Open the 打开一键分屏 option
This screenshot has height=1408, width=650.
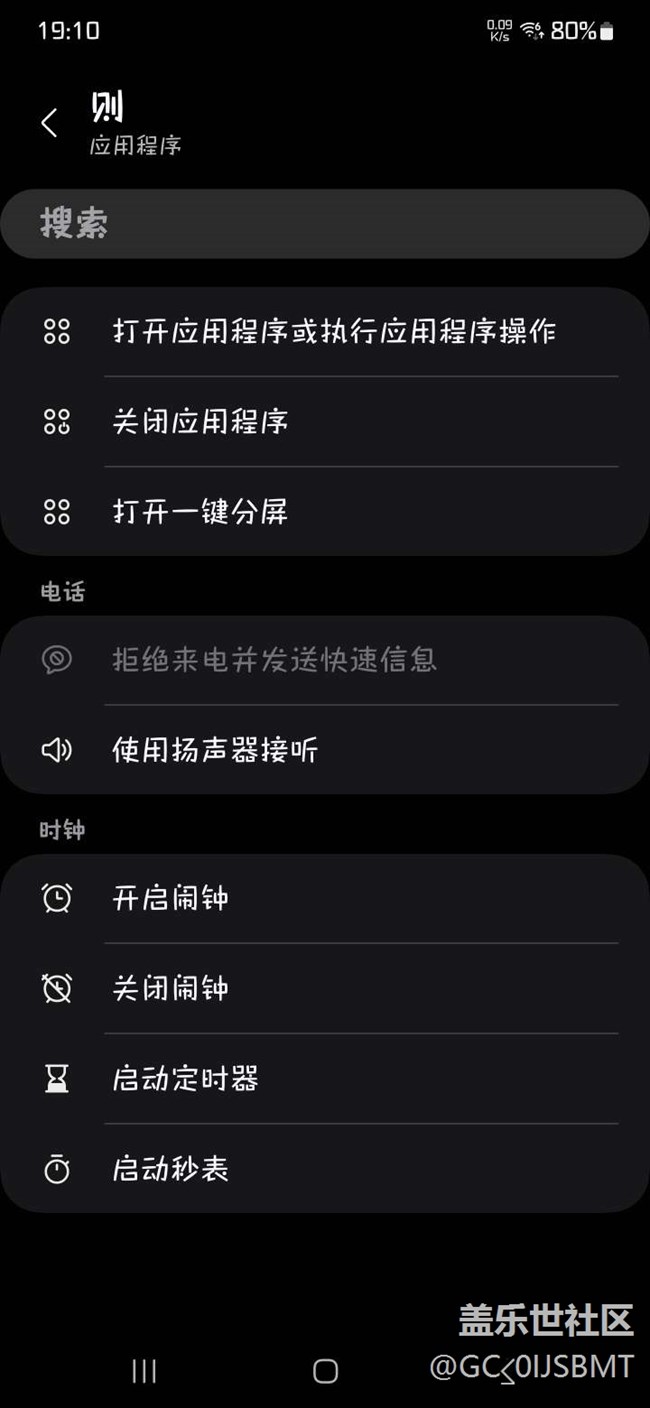click(x=325, y=511)
